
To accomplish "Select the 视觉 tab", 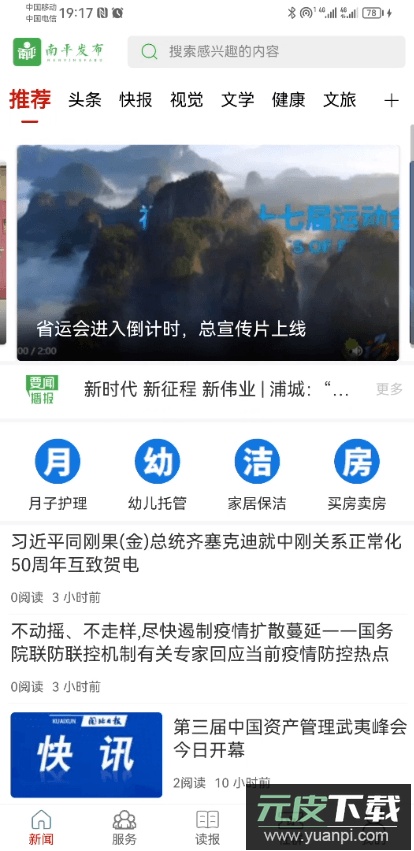I will (x=187, y=100).
